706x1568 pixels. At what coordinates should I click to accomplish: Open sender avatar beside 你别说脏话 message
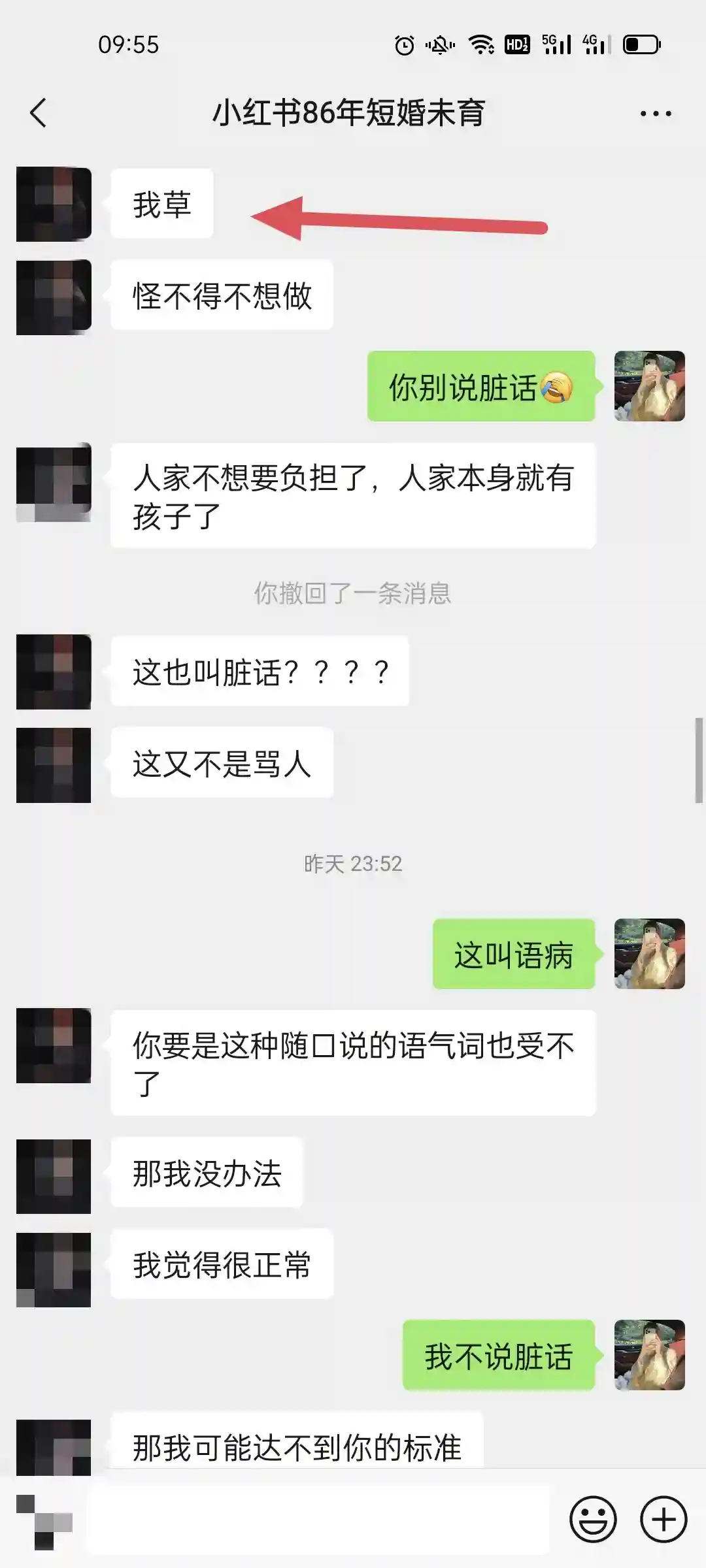(649, 386)
